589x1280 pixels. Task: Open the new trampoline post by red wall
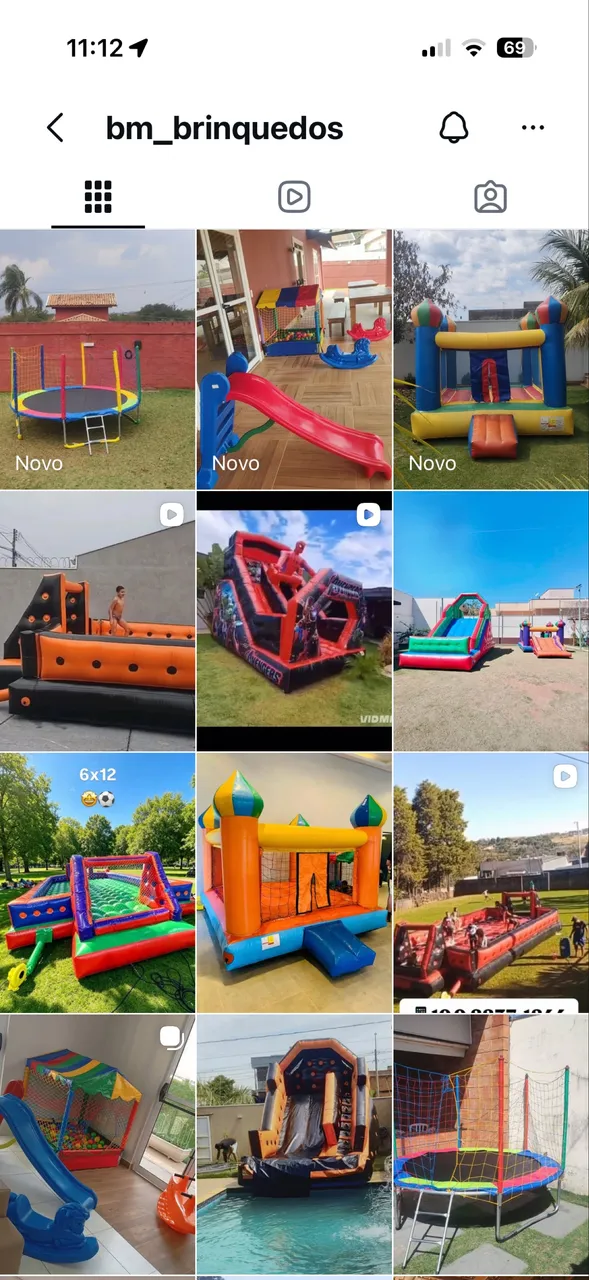(97, 359)
